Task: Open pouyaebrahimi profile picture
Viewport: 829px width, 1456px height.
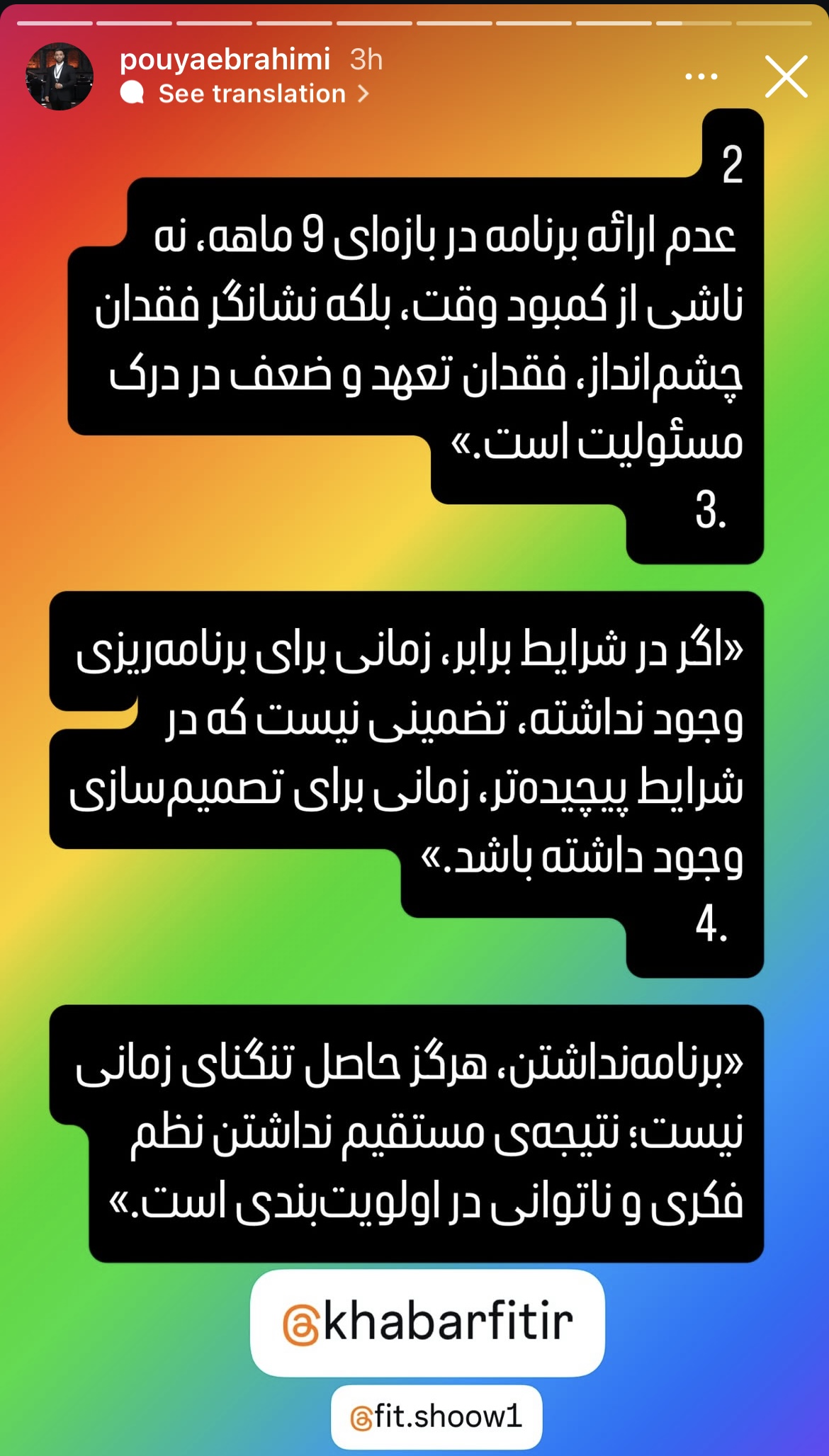Action: coord(60,76)
